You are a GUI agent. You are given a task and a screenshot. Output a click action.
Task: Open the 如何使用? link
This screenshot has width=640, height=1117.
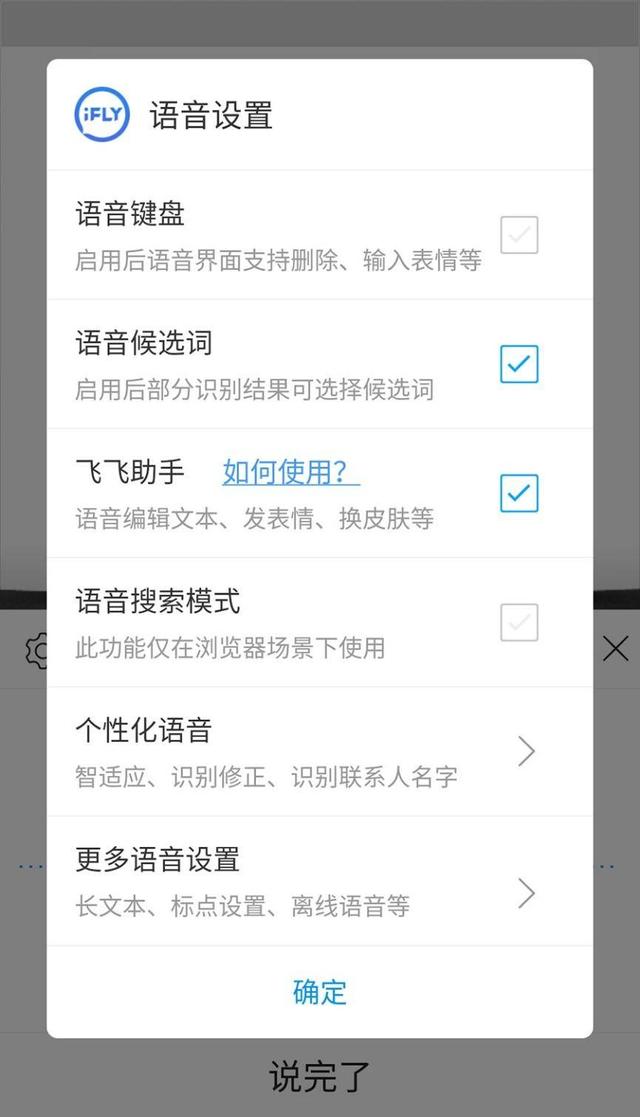tap(291, 472)
